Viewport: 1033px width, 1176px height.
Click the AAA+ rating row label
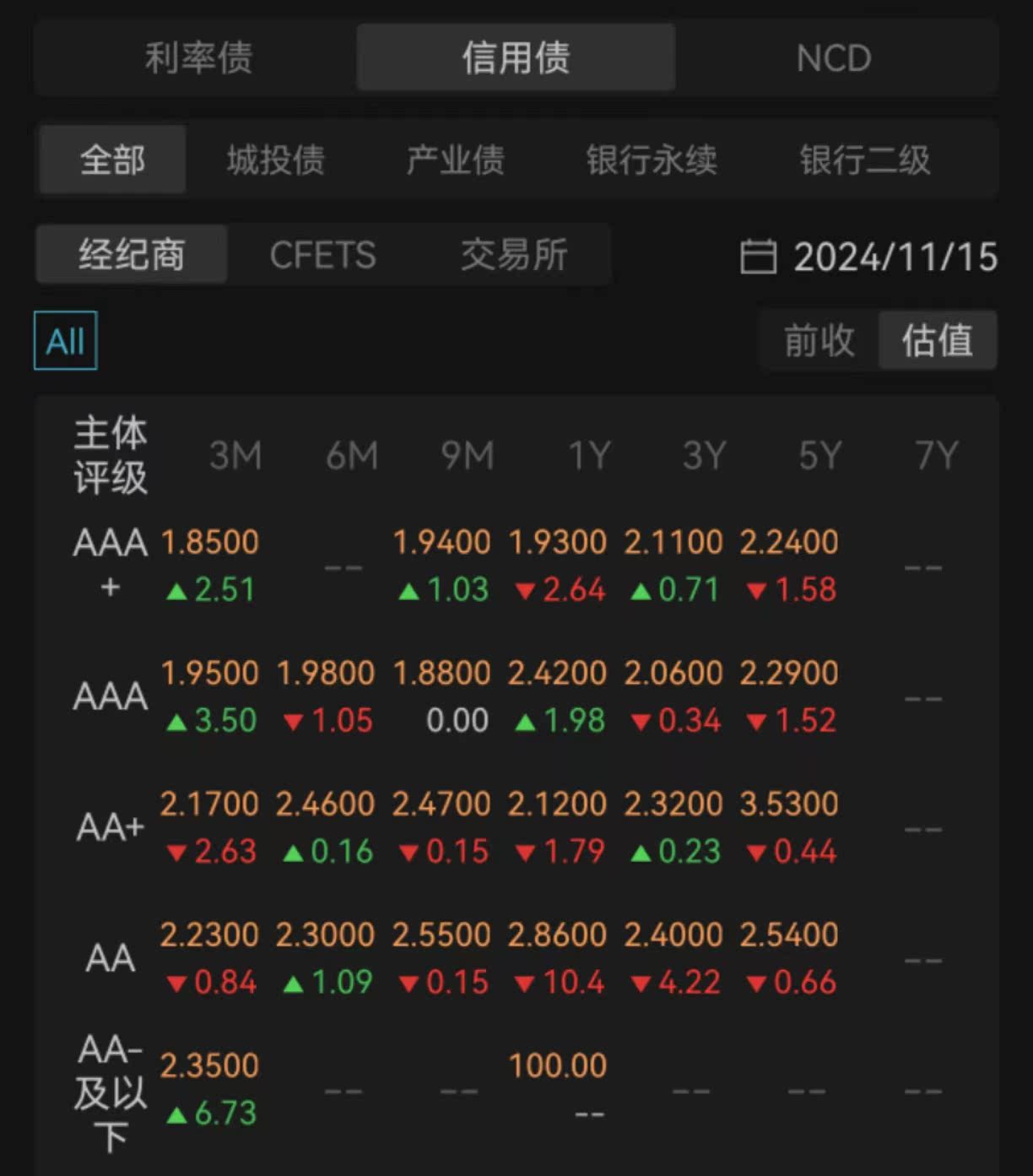(110, 564)
